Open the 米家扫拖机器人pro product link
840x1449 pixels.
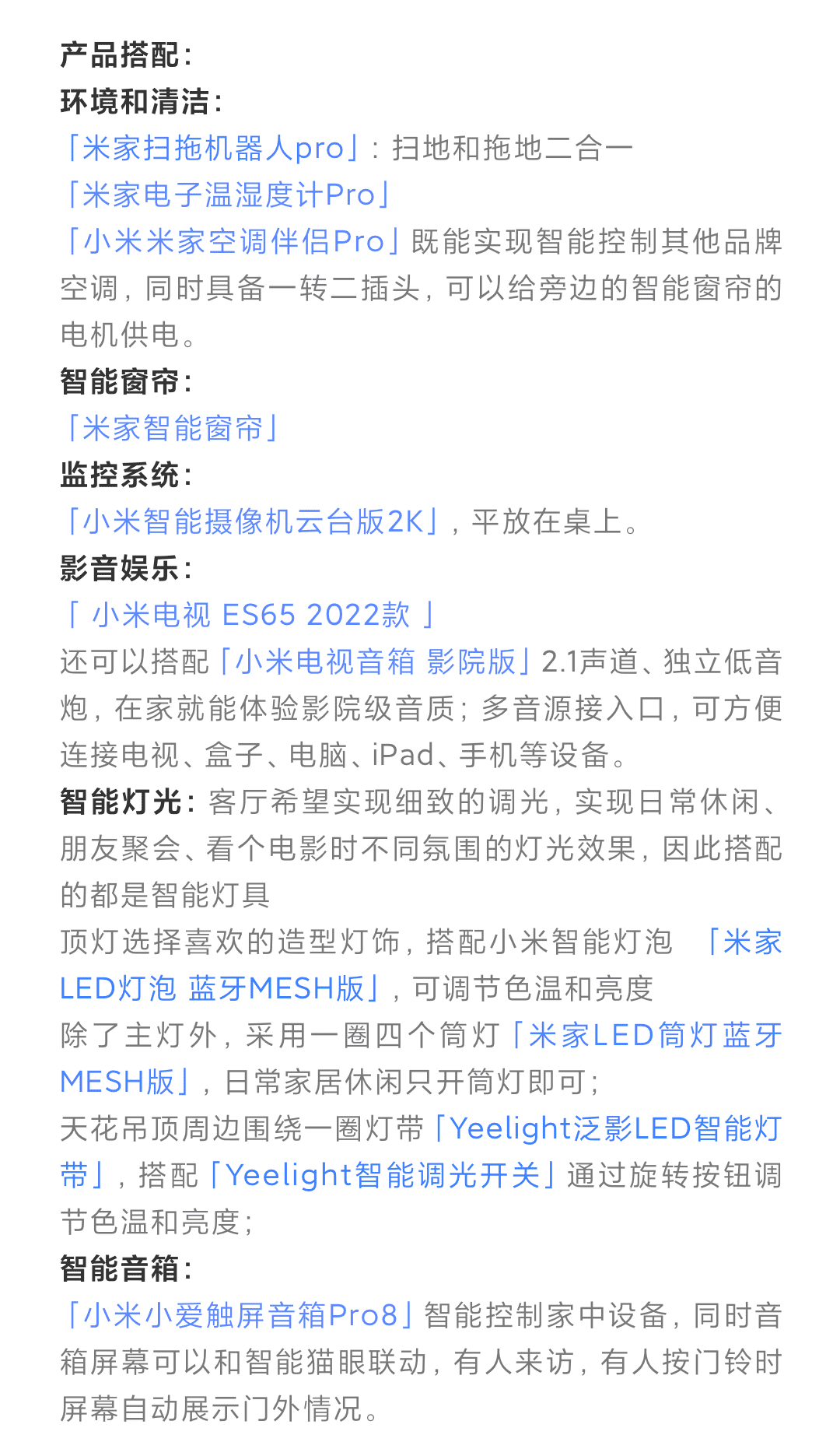[x=211, y=148]
